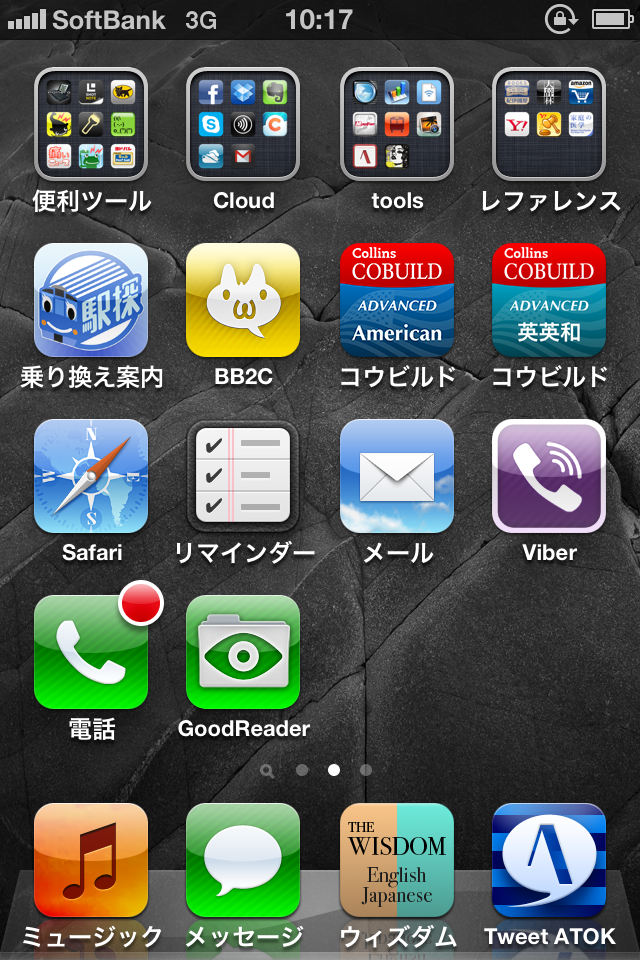The width and height of the screenshot is (640, 960).
Task: Launch GoodReader
Action: click(243, 652)
